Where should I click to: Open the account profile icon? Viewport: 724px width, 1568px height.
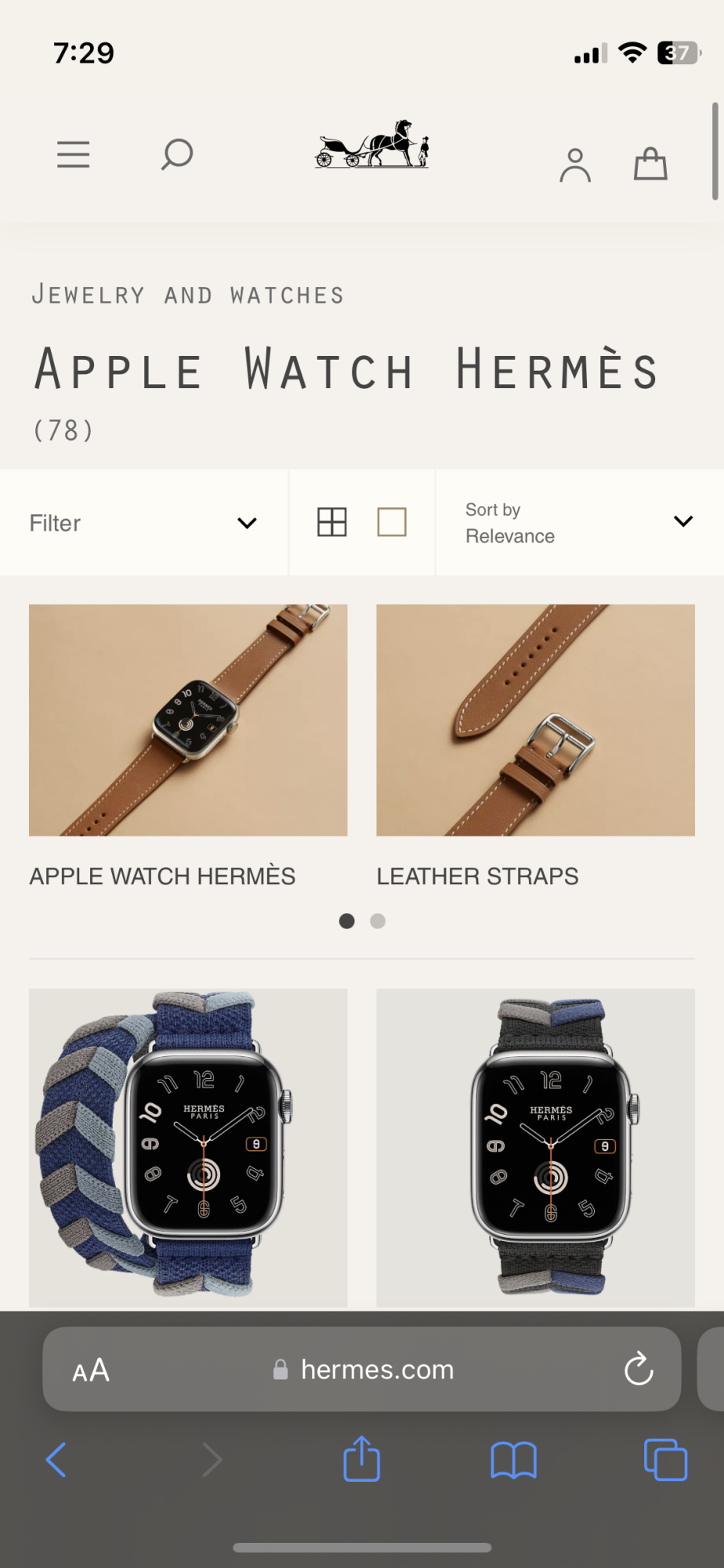pos(575,165)
